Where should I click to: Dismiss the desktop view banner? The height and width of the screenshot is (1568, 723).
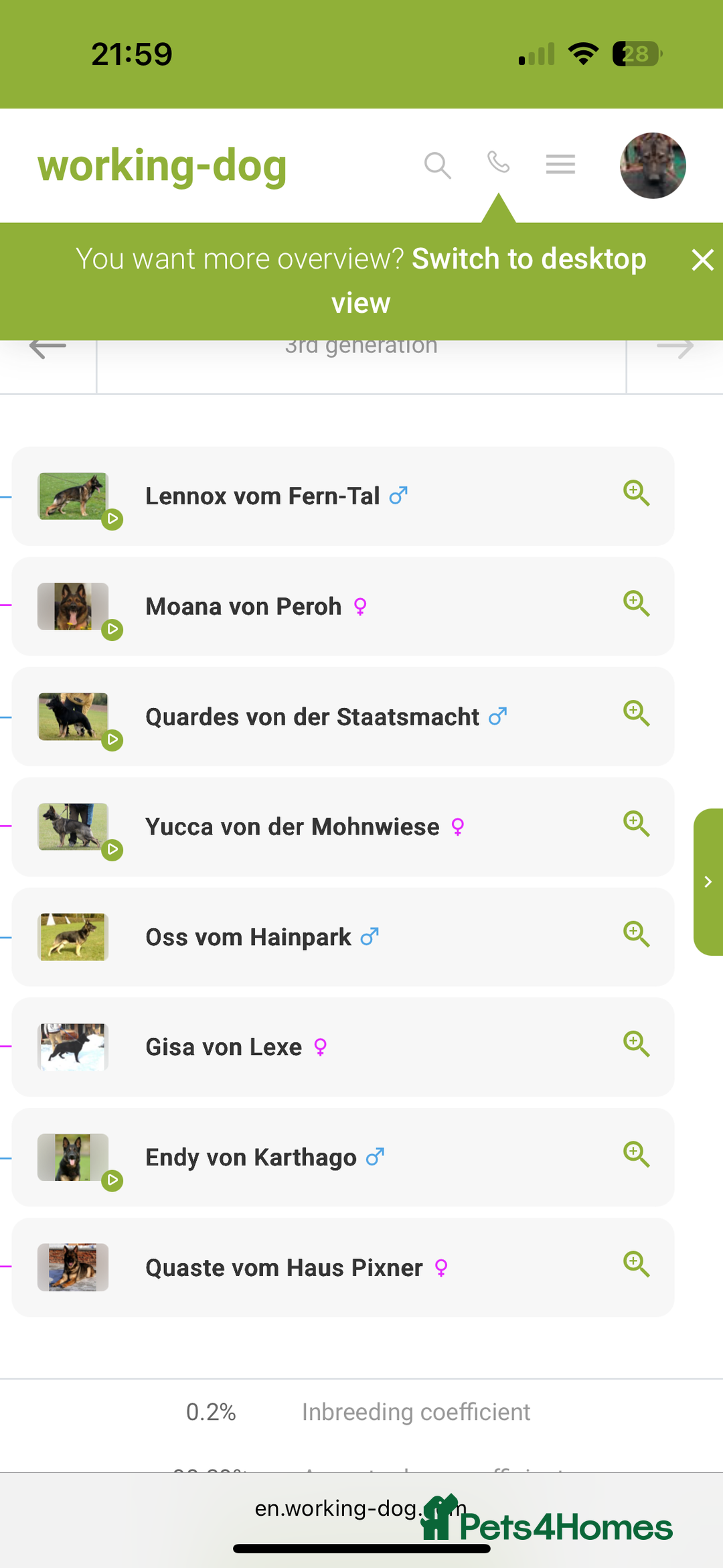tap(702, 261)
